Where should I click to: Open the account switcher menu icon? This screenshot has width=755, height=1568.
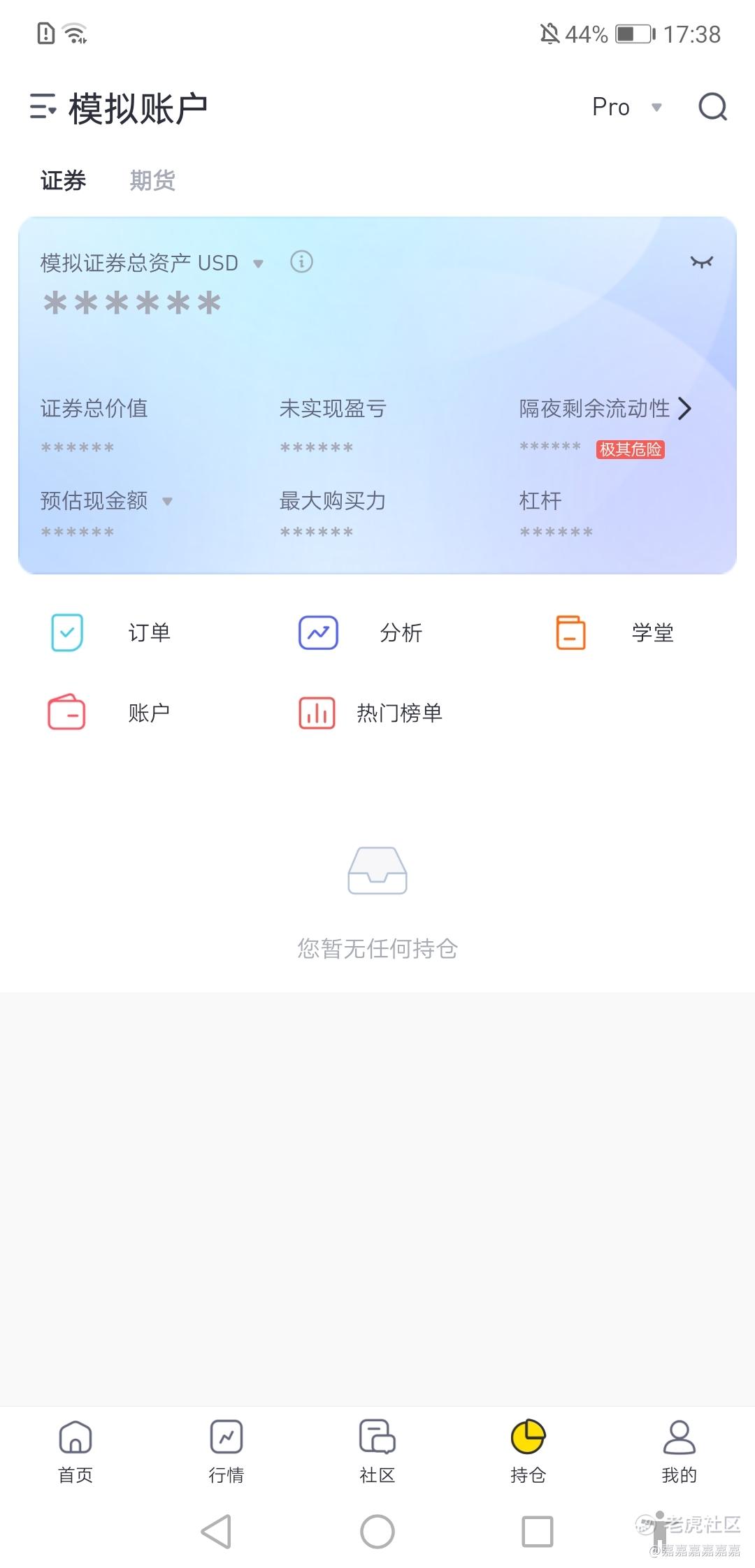click(43, 107)
